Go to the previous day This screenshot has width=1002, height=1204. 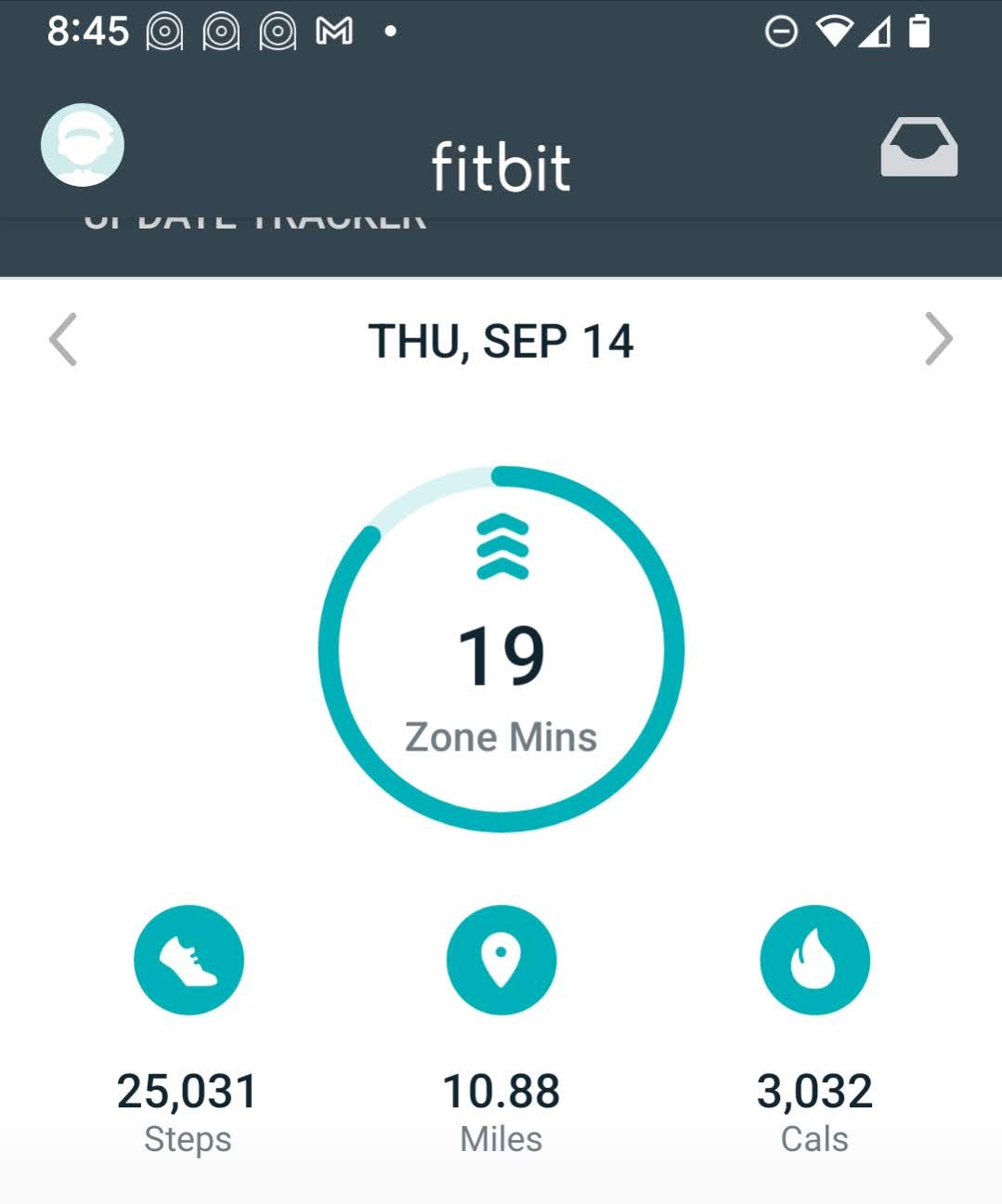[x=62, y=340]
